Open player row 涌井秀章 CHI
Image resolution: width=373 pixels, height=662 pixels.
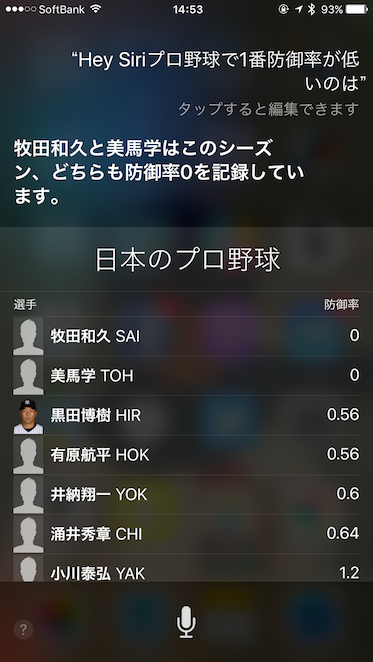pos(186,534)
